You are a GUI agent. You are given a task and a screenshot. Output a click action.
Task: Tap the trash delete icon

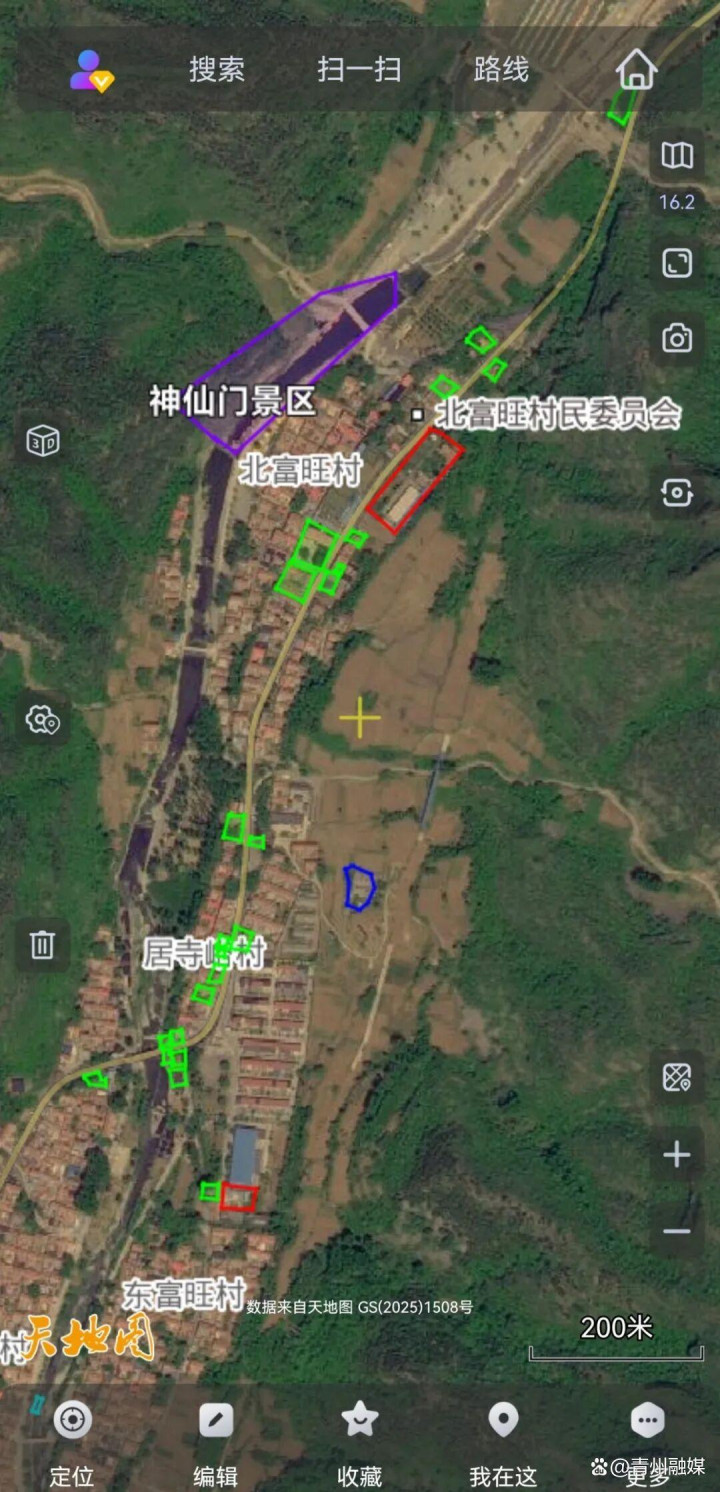pos(42,945)
